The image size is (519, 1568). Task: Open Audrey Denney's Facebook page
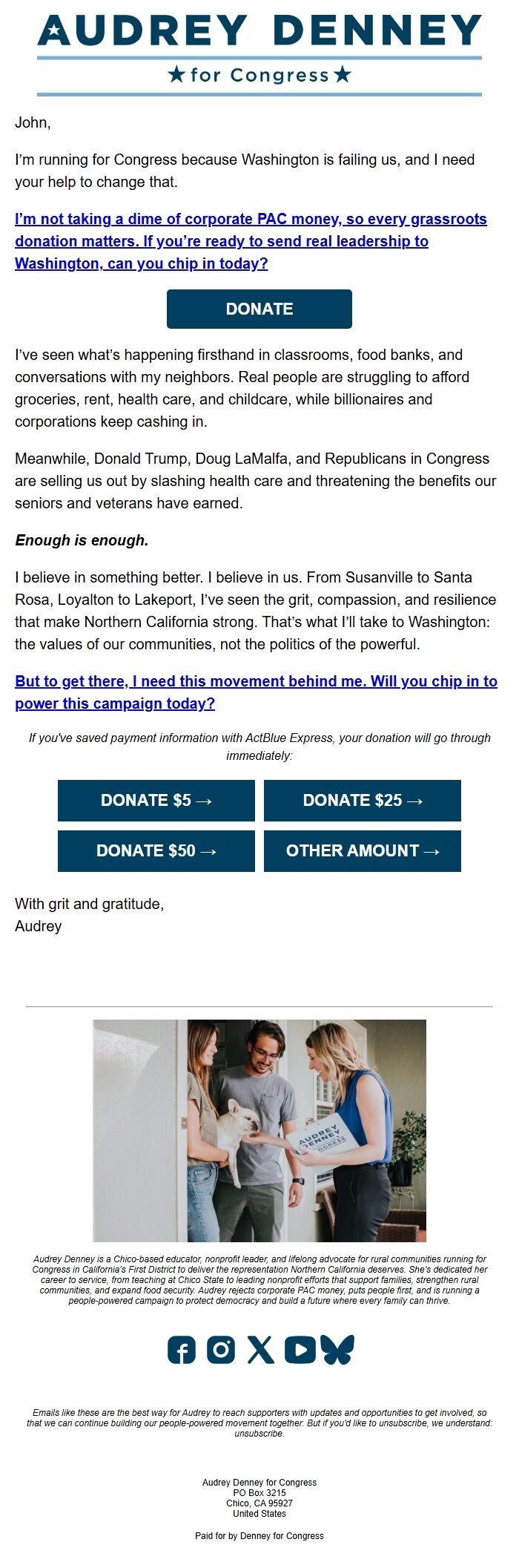182,1350
